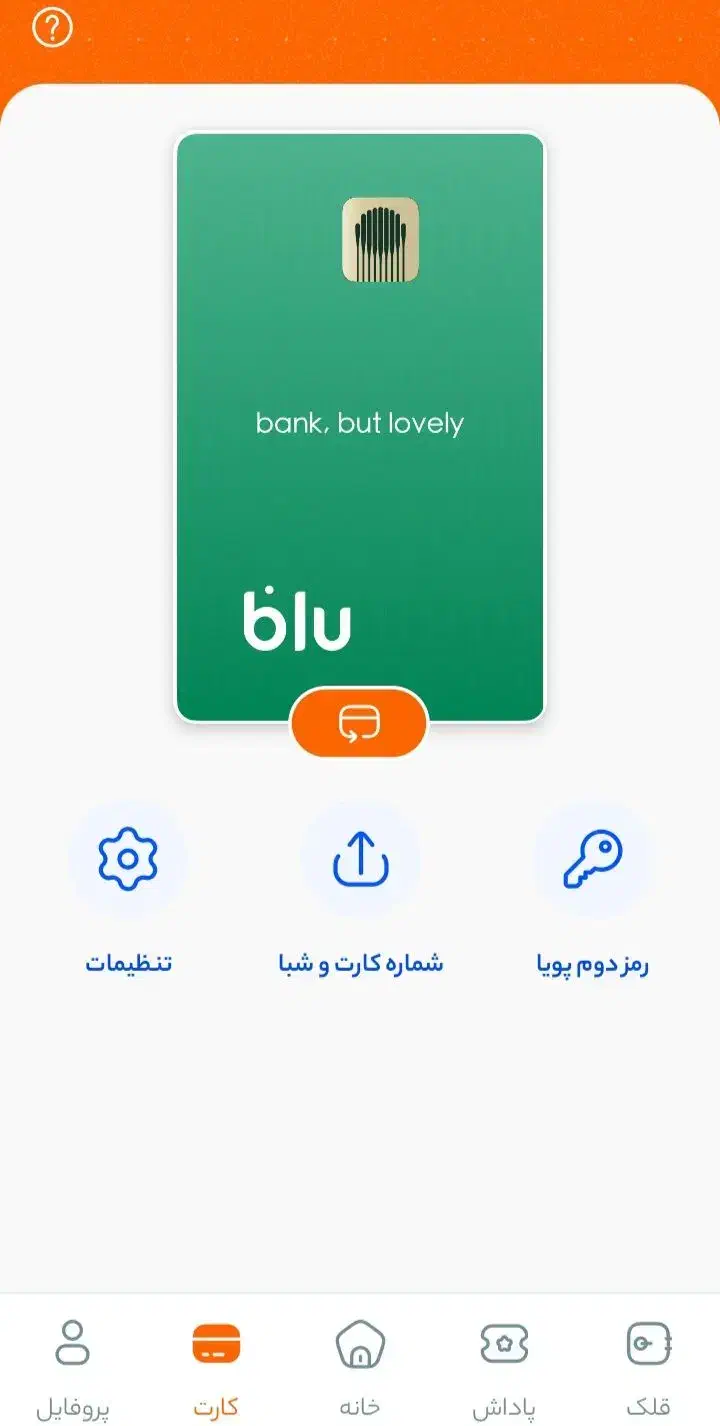Screen dimensions: 720x1426
Task: Open the پروفایل profile person icon
Action: point(72,1345)
